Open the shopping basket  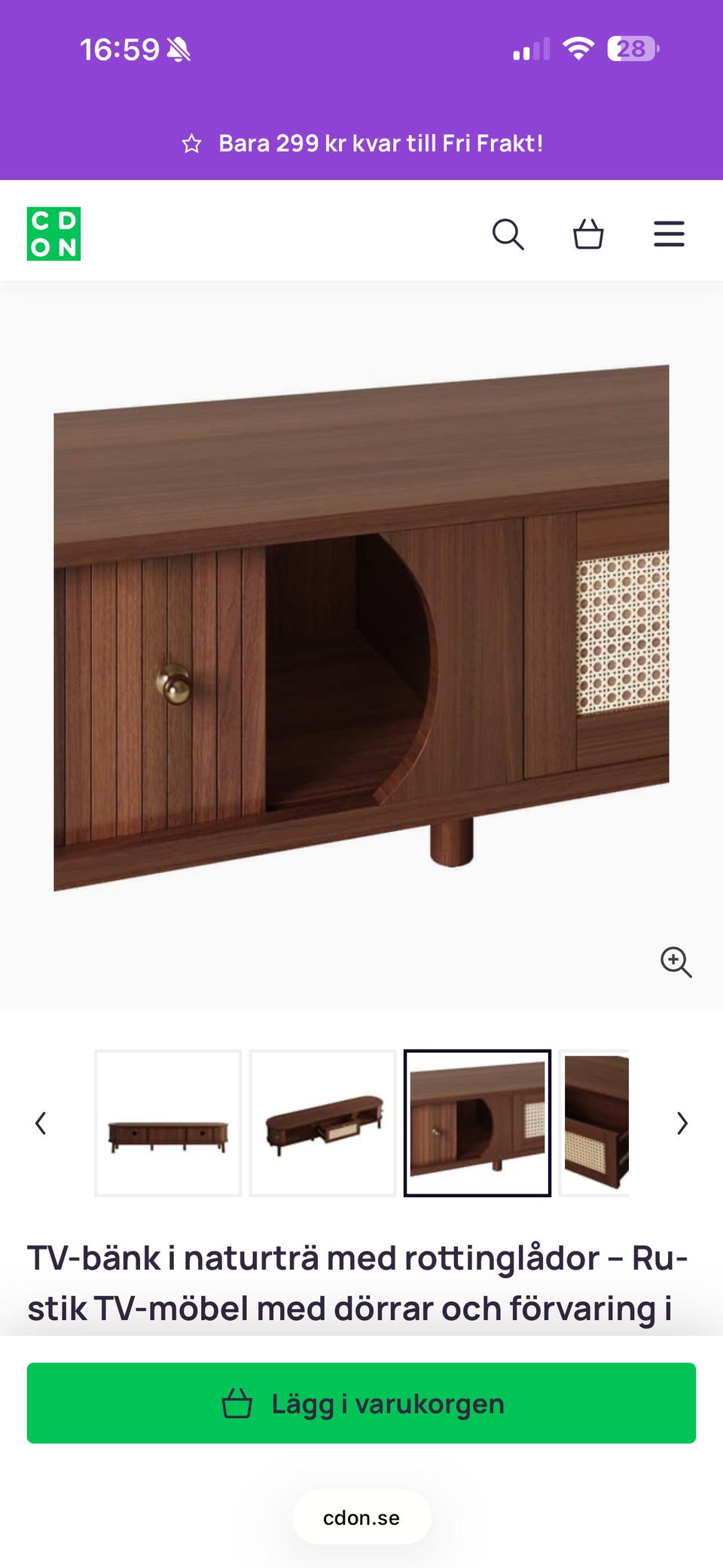(588, 234)
